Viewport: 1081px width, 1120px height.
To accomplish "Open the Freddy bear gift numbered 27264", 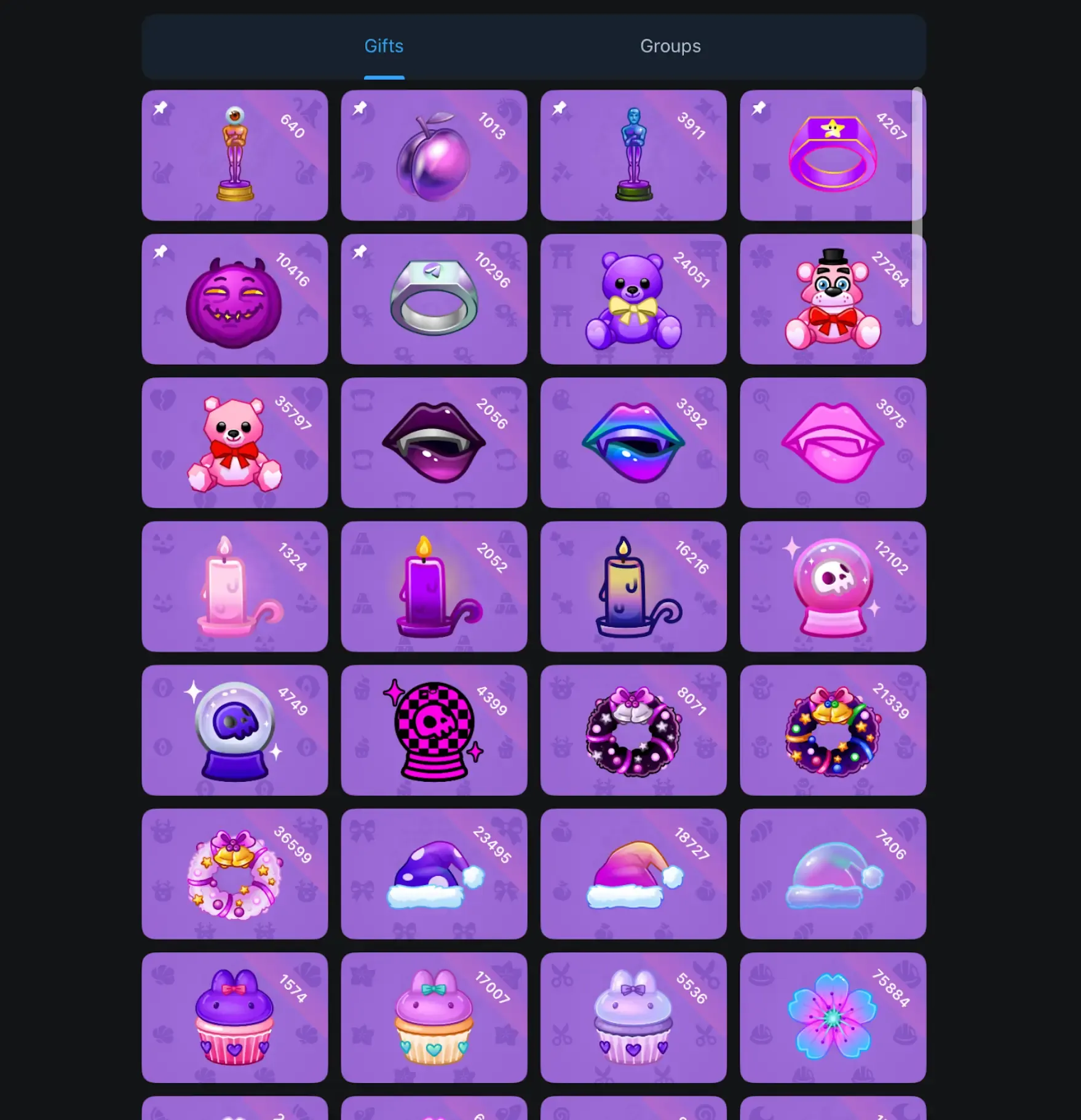I will click(833, 299).
